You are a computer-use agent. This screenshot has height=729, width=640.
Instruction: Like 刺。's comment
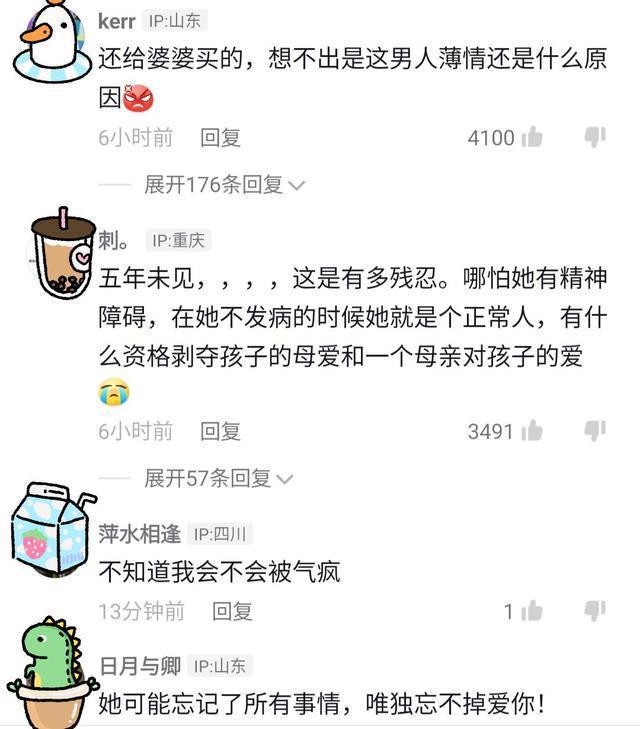click(532, 431)
